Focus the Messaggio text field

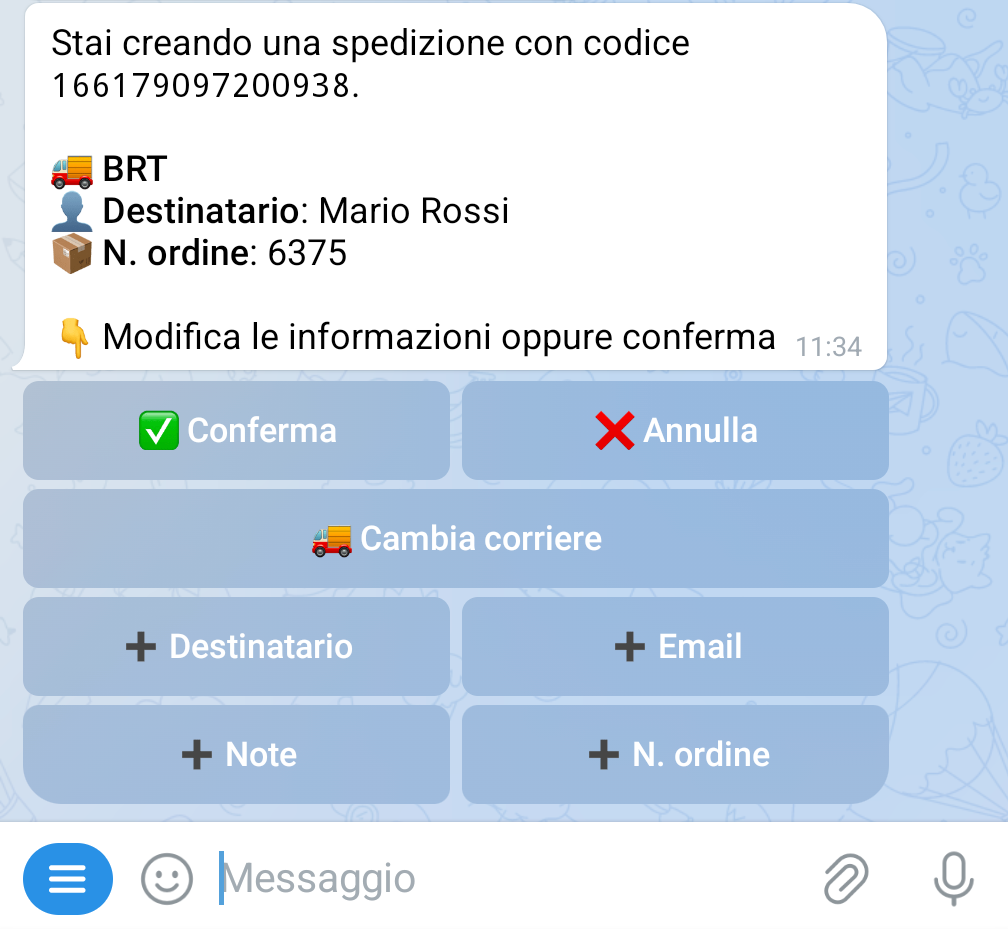(x=500, y=879)
